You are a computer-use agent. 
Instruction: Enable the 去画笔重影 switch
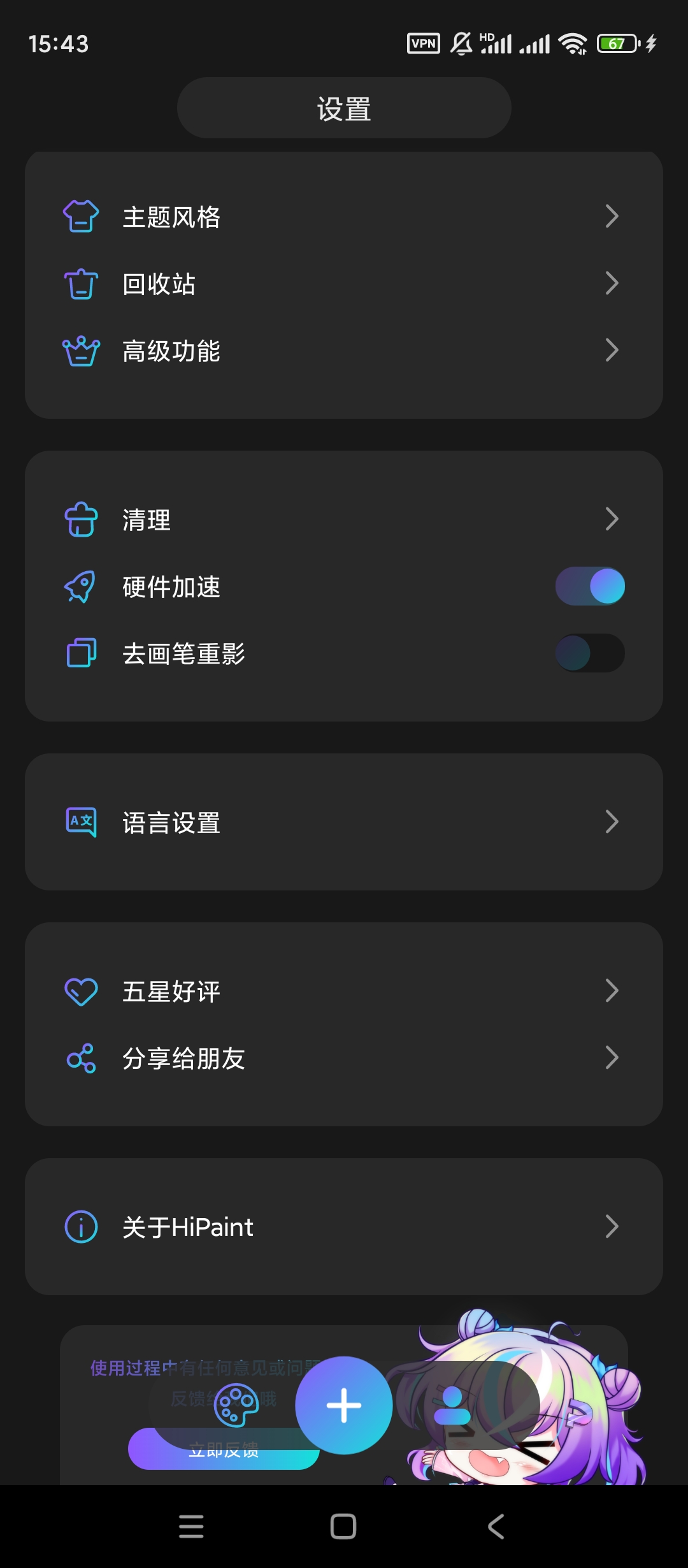[x=590, y=653]
